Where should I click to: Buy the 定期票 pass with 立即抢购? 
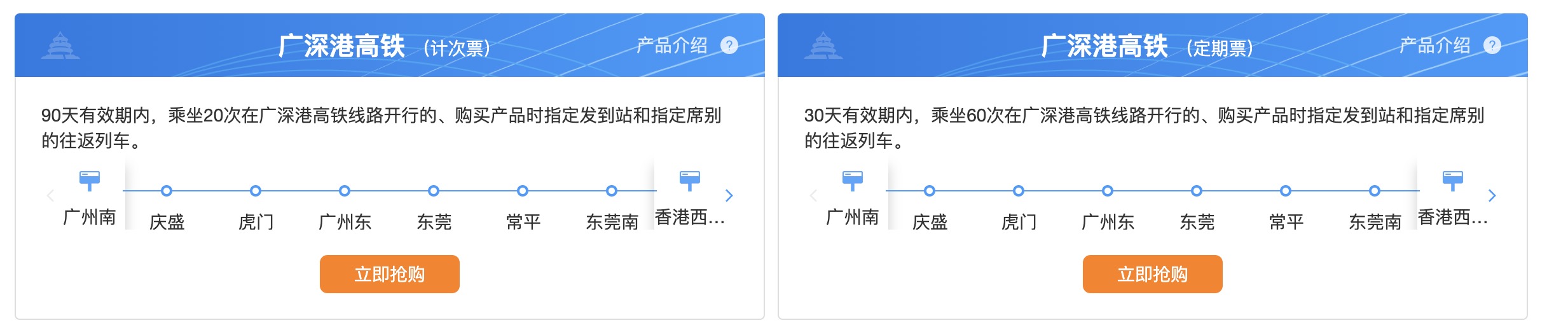coord(1152,274)
